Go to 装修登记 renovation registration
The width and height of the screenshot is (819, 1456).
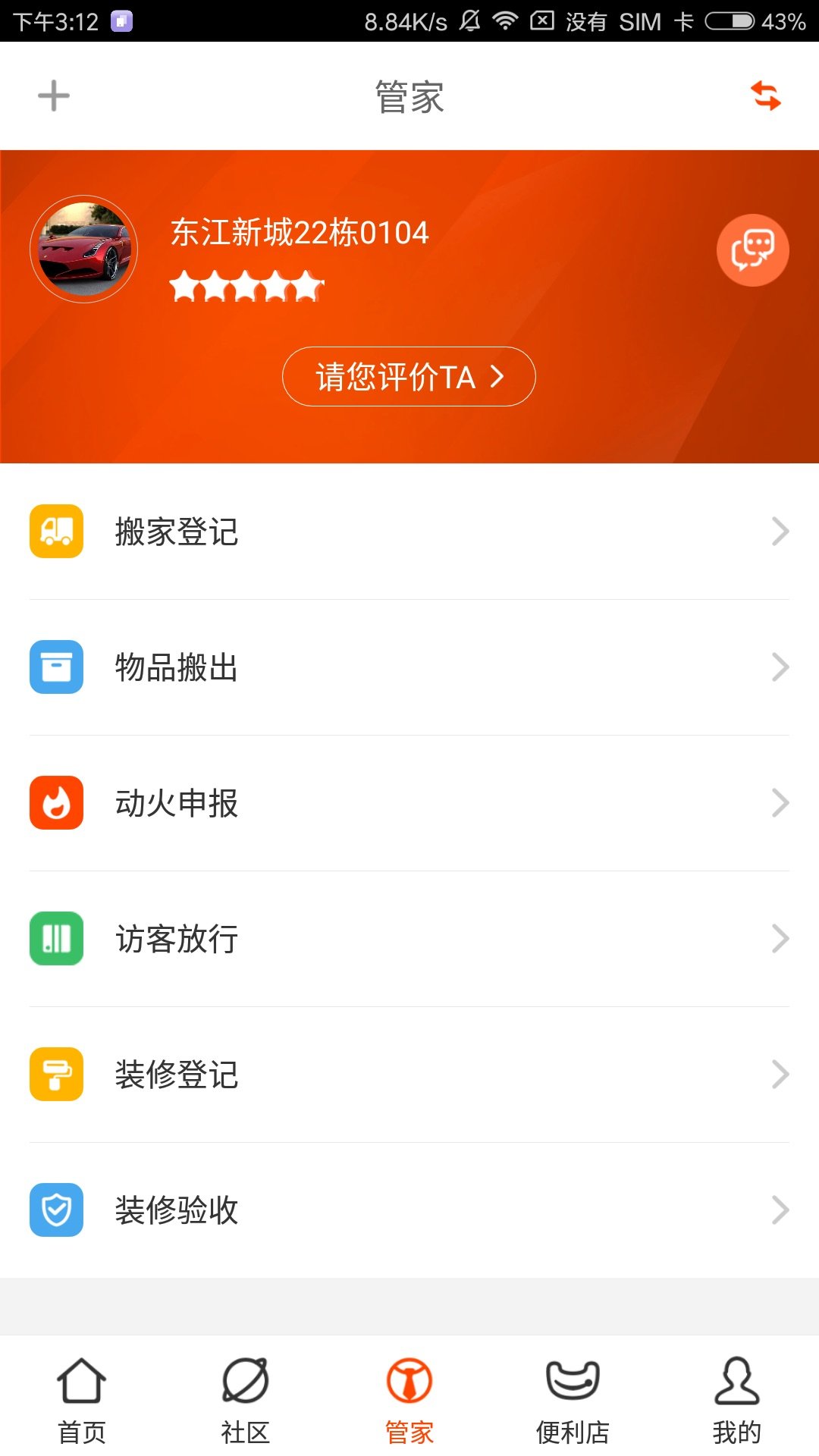tap(409, 1075)
